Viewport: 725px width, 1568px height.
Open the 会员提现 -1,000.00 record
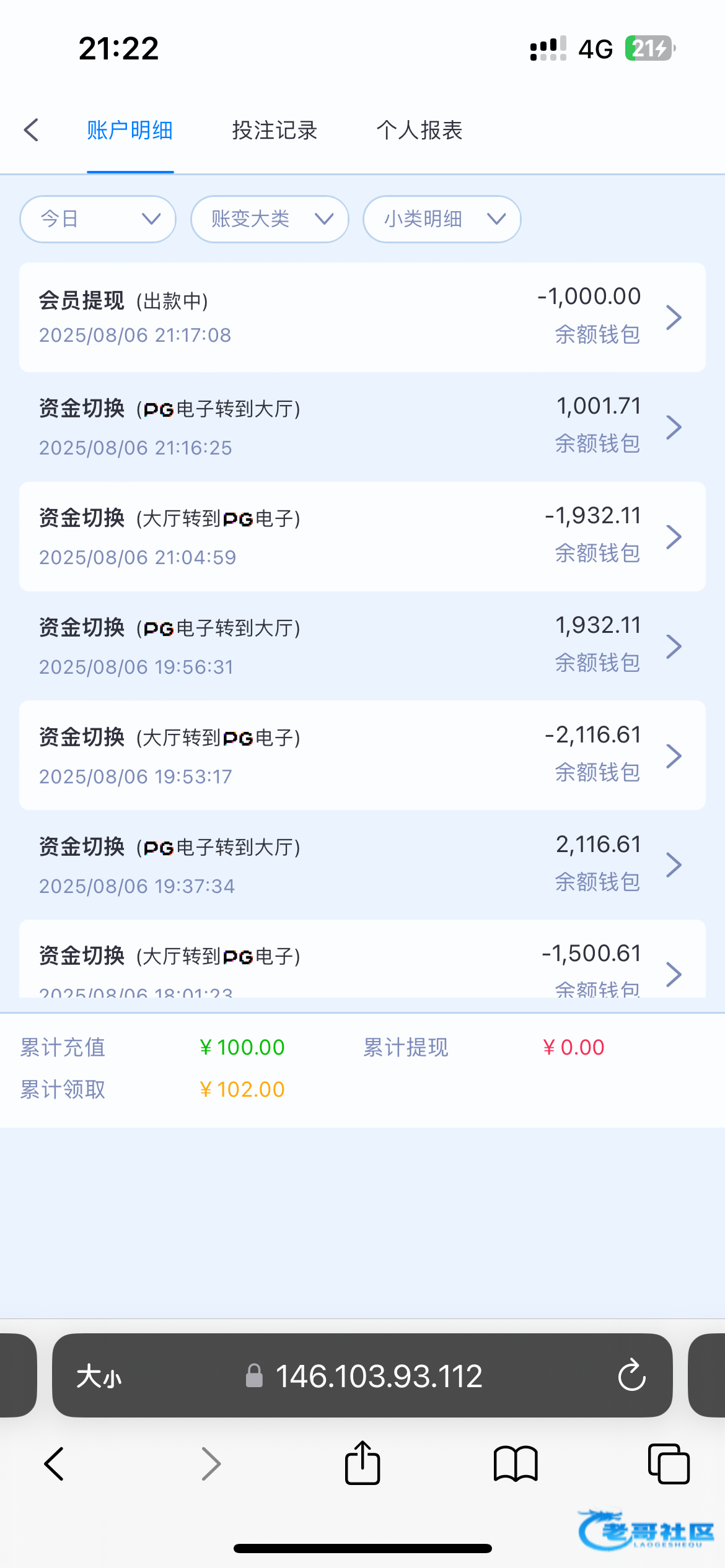pyautogui.click(x=362, y=317)
